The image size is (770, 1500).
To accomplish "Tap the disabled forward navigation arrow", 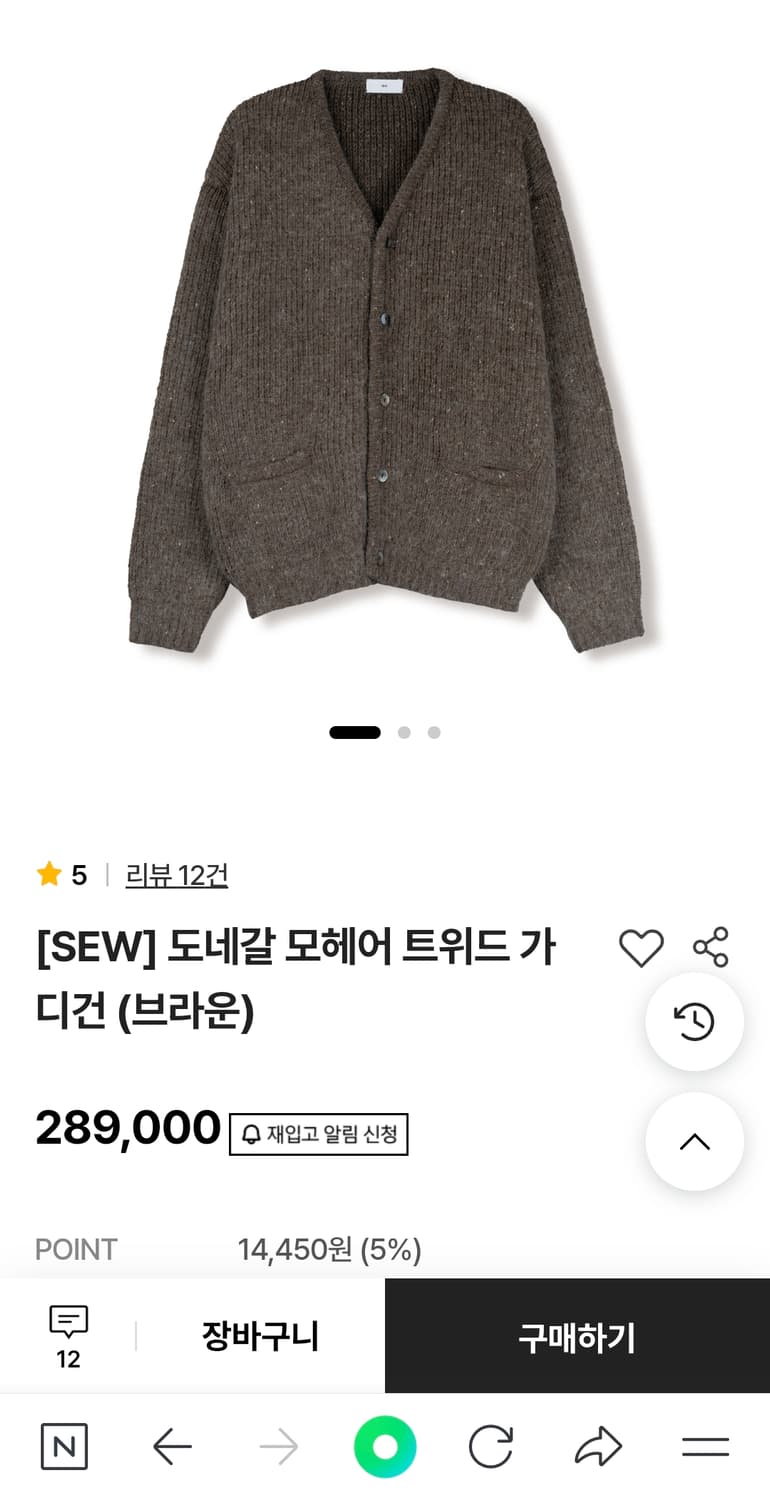I will [278, 1446].
